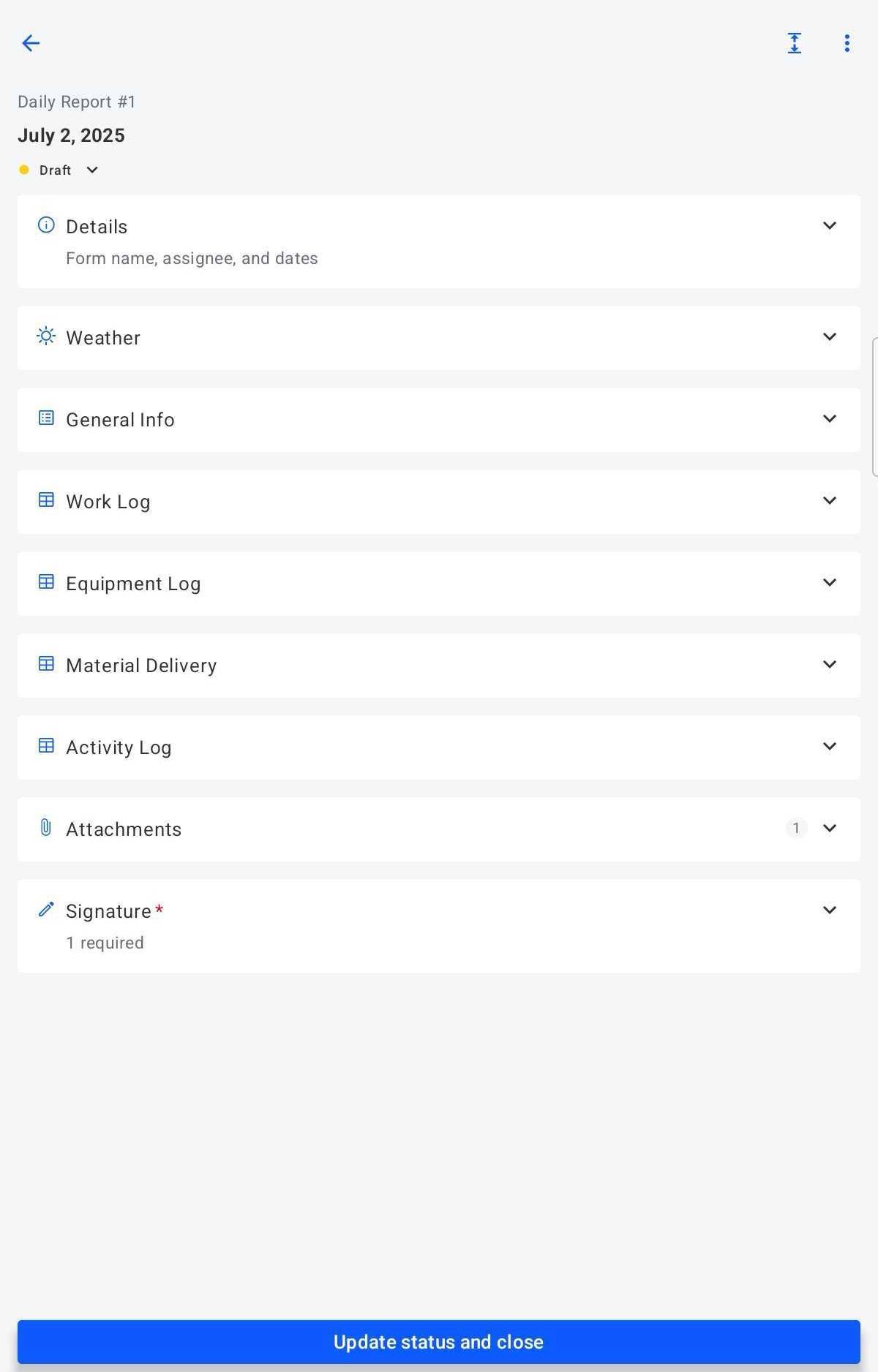
Task: Click the info icon beside Details
Action: coord(46,225)
